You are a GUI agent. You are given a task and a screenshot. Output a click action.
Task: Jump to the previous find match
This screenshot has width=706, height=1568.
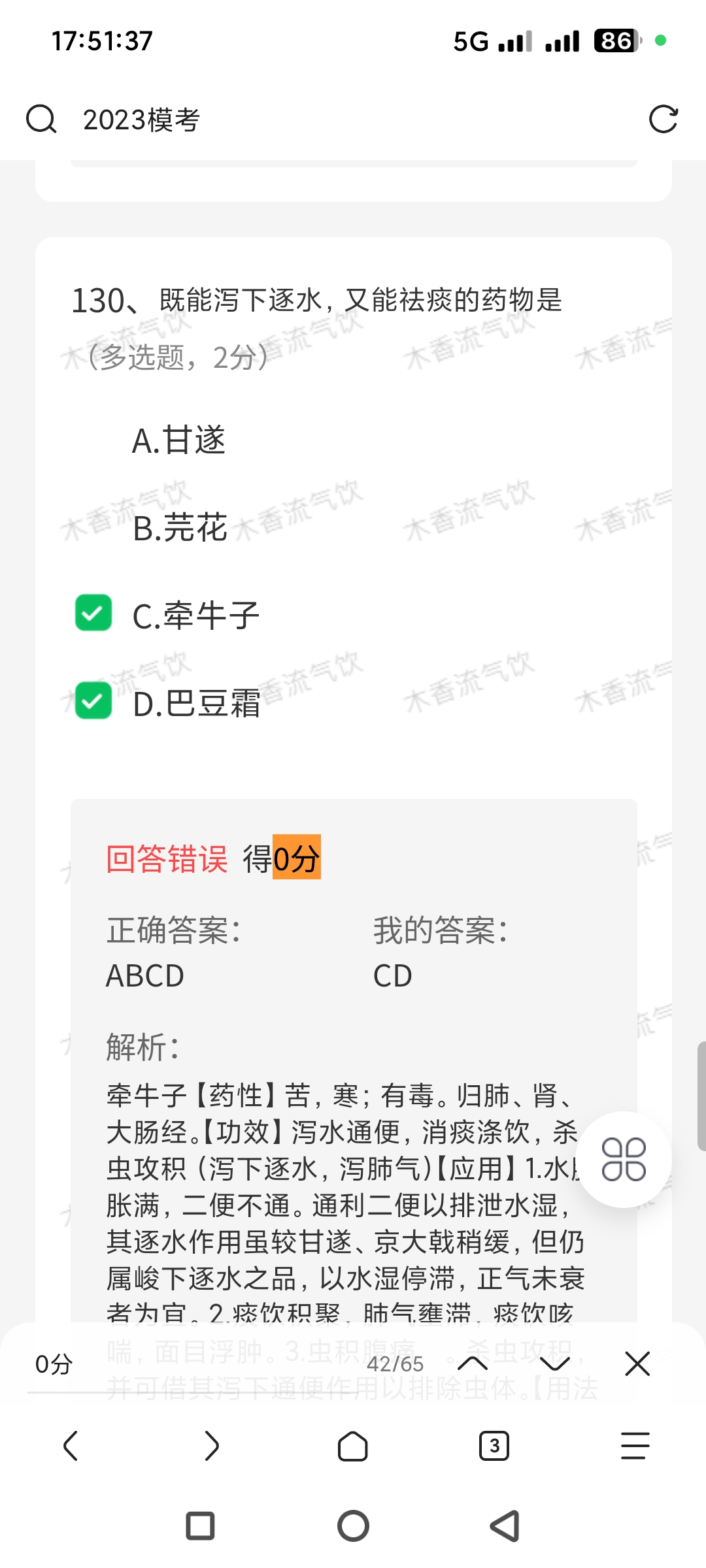coord(473,1364)
